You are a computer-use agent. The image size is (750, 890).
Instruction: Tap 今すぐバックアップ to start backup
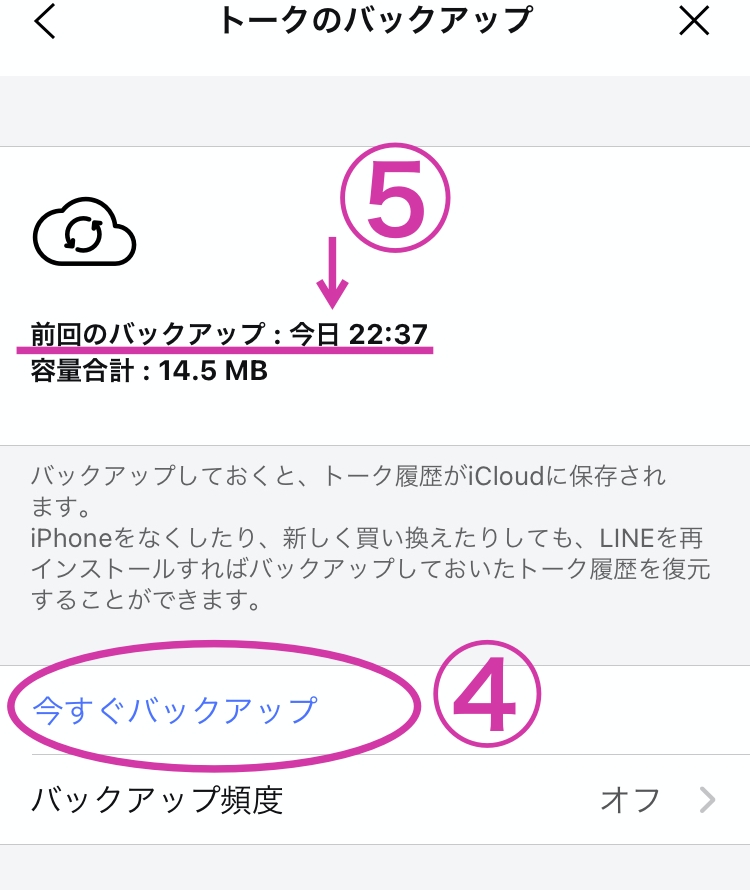point(175,710)
